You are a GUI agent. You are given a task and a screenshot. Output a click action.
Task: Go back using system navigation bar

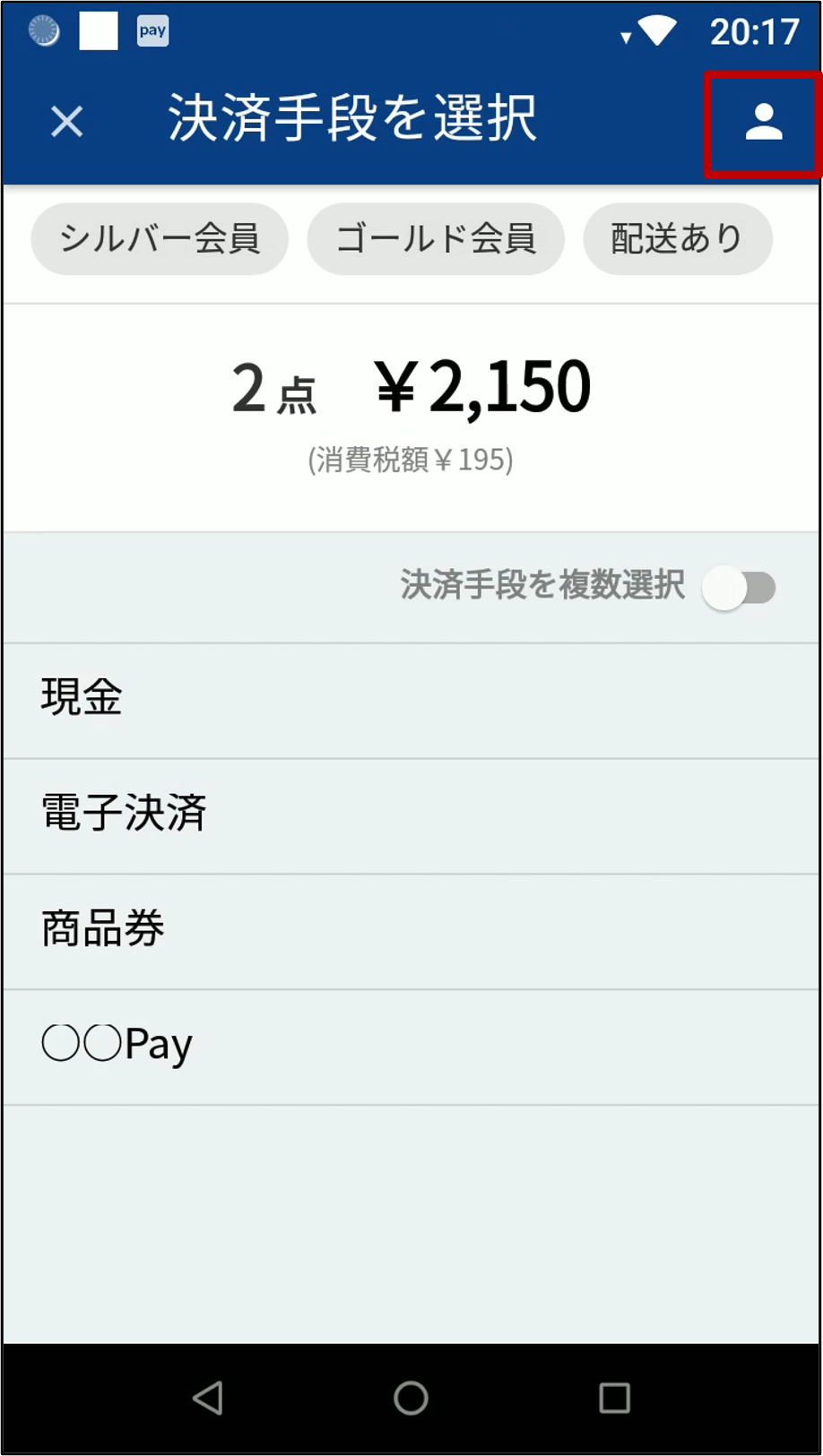[208, 1398]
